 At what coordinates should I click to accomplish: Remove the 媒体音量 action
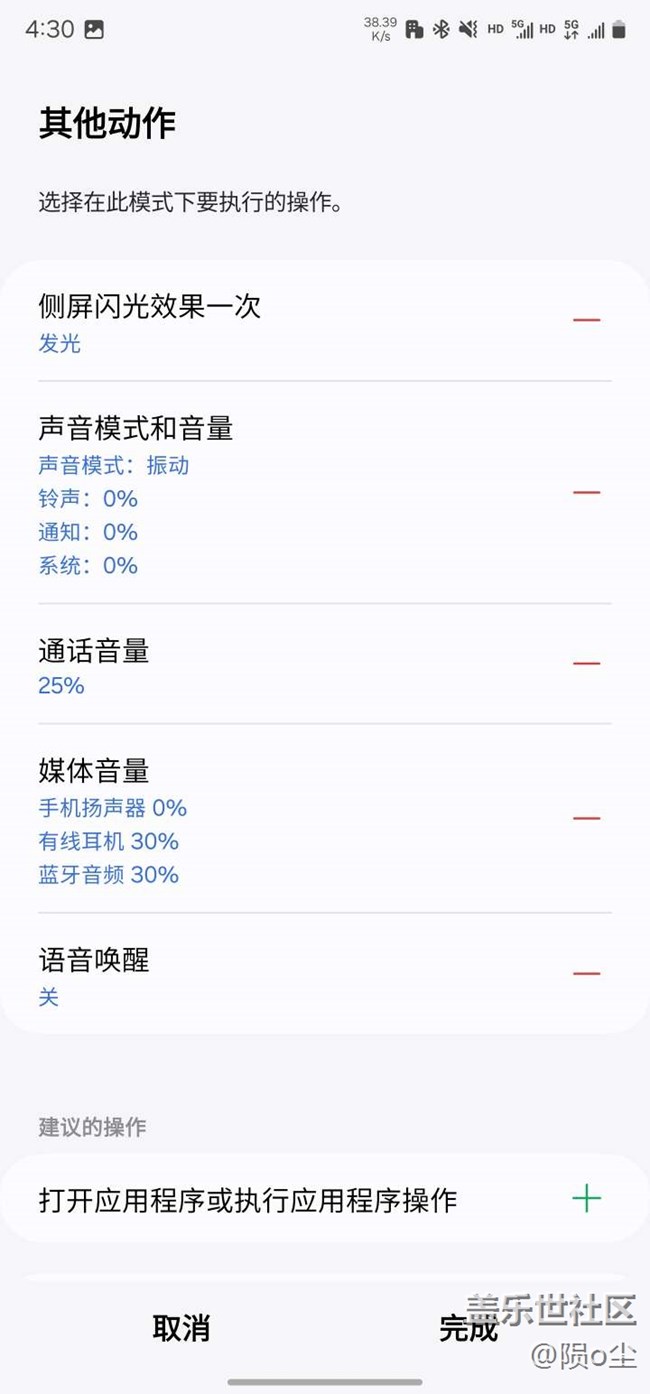pos(586,818)
